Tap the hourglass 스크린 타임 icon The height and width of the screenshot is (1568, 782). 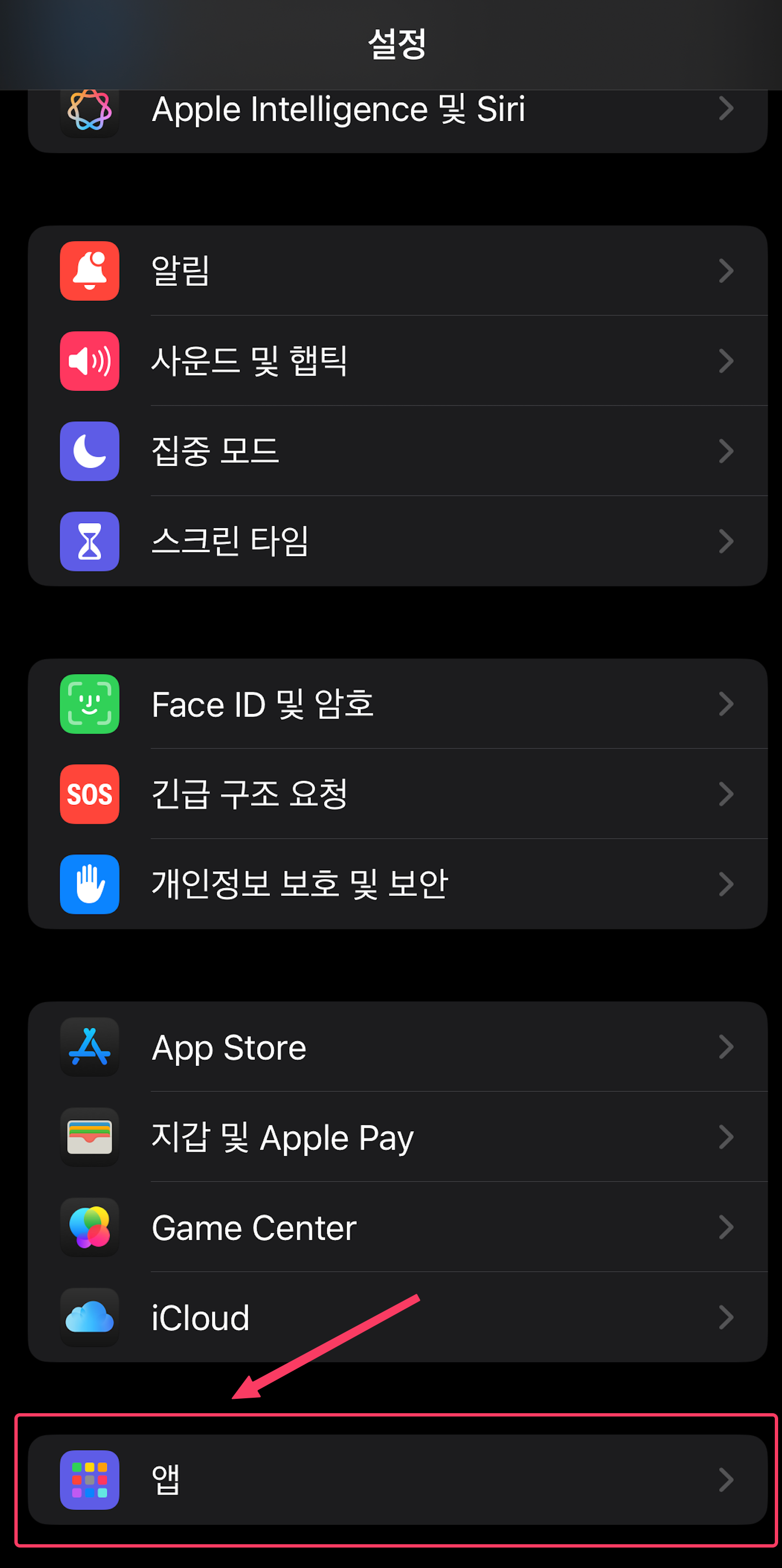[x=89, y=542]
